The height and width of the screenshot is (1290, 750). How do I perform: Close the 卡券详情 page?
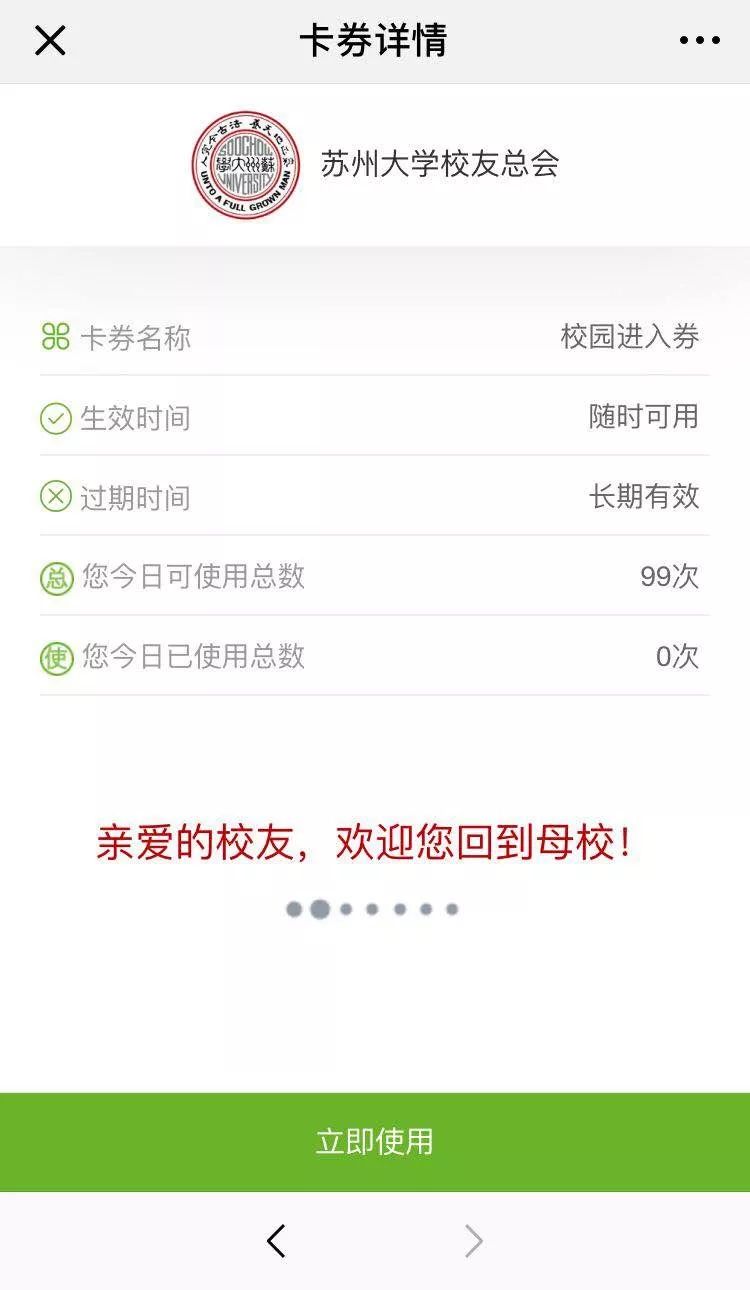[50, 41]
